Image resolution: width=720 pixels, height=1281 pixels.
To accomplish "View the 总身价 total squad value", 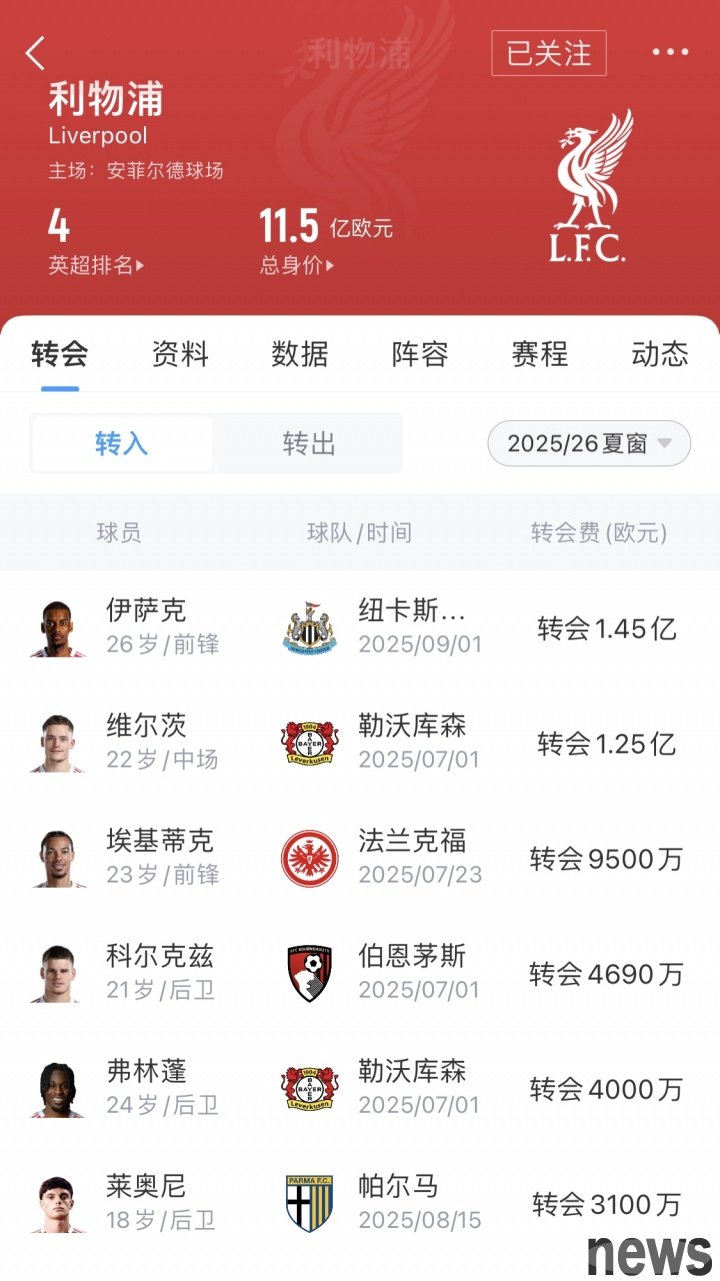I will coord(297,265).
